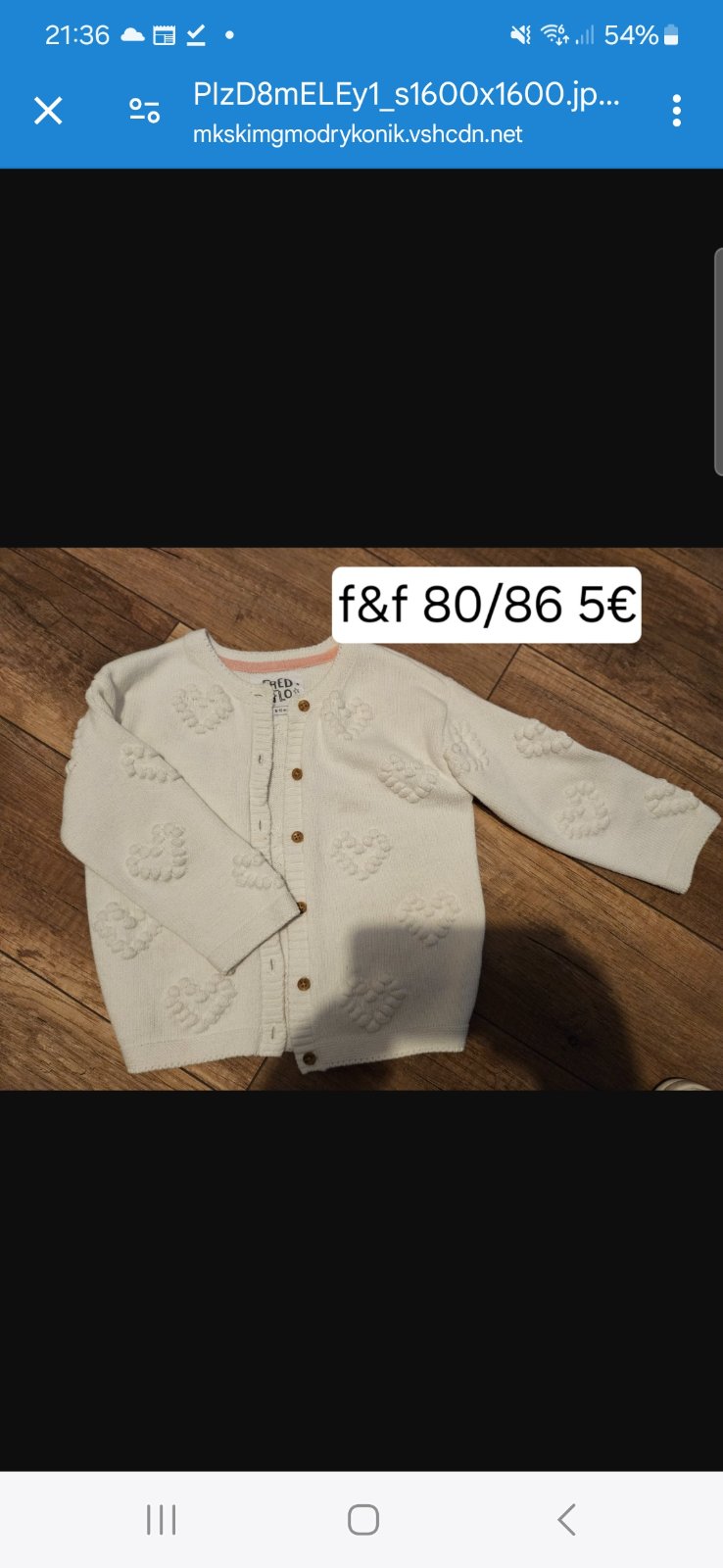Open the site settings icon beside the URL

tap(145, 111)
